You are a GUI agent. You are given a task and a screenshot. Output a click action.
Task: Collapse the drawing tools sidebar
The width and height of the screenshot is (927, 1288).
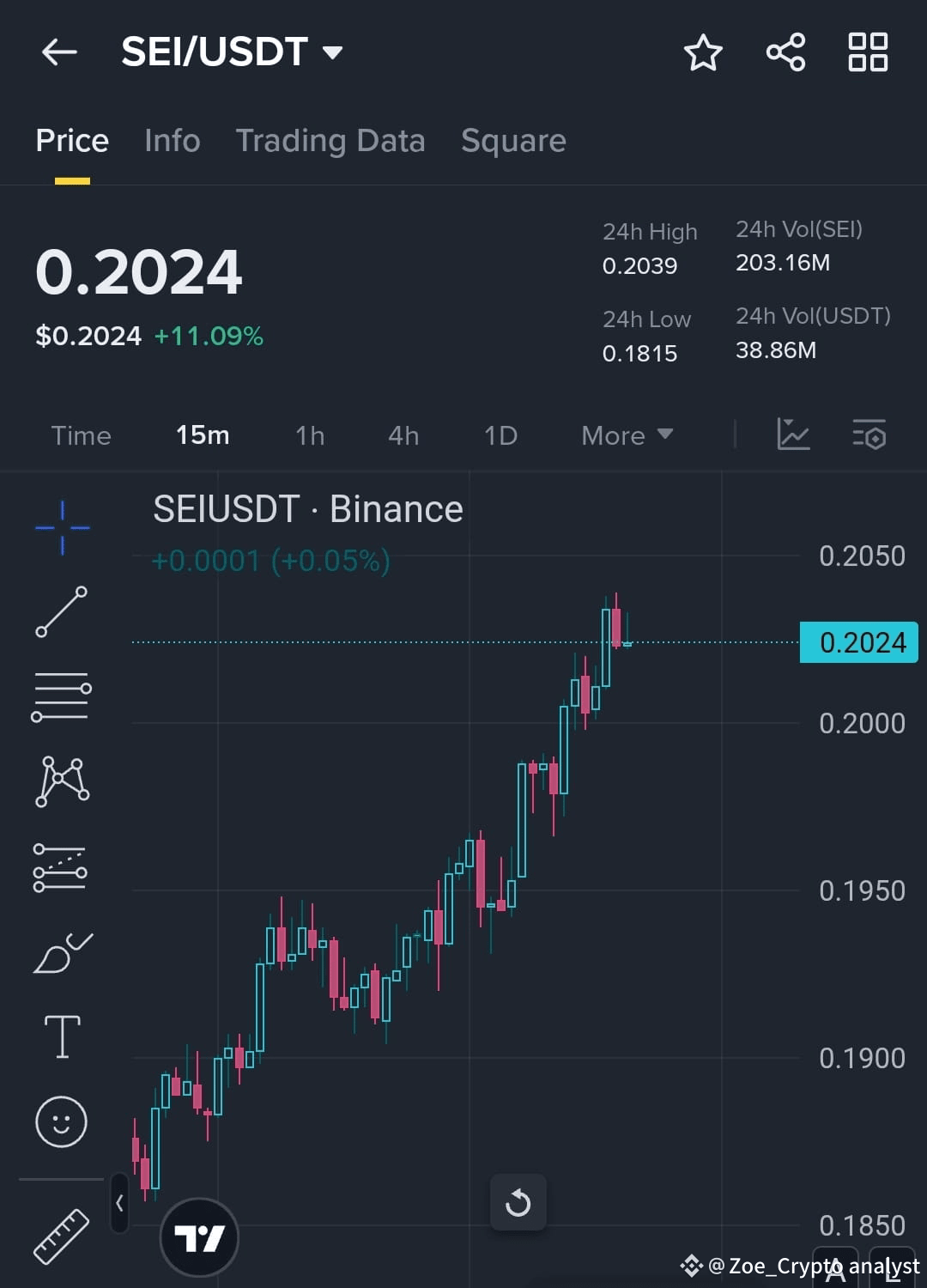pos(118,1205)
